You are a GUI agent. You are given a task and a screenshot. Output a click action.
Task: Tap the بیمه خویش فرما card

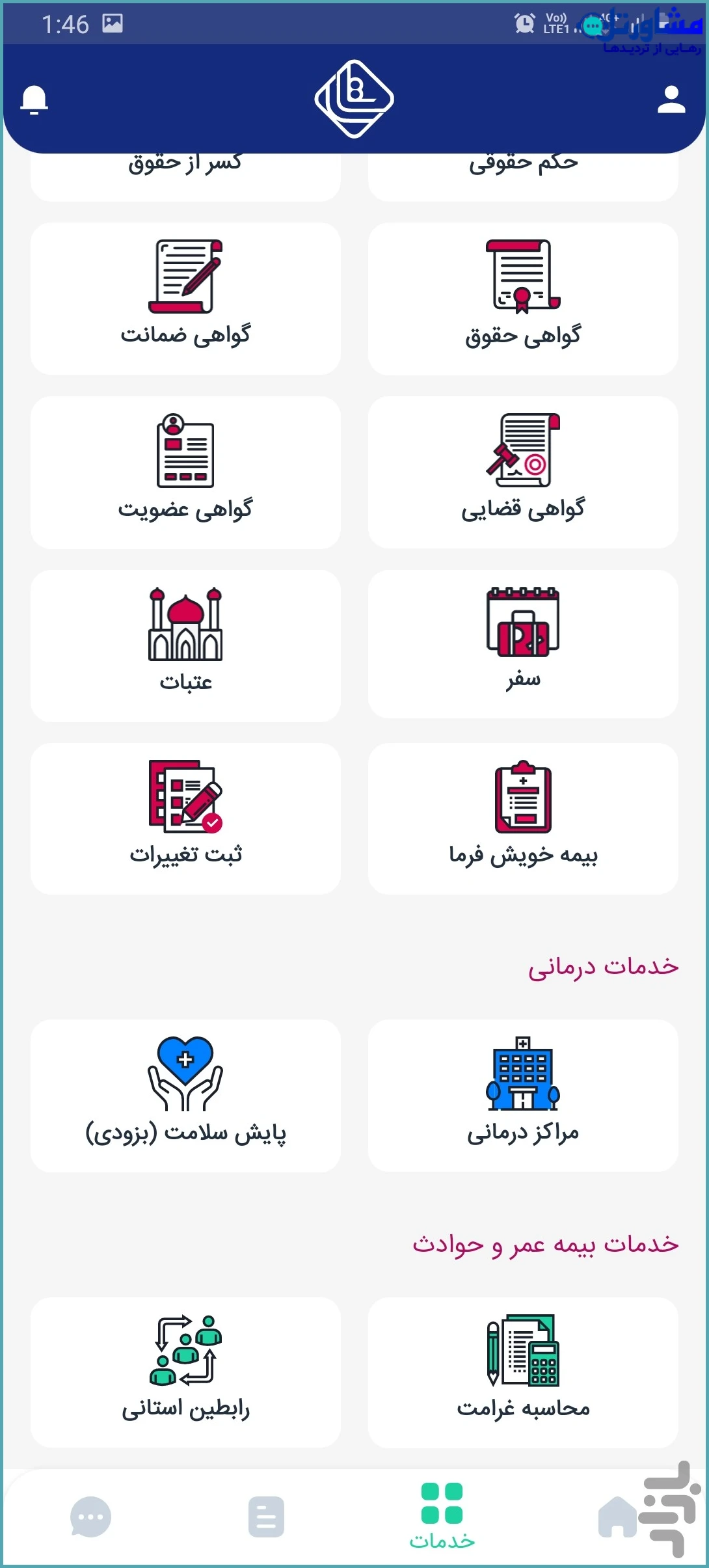coord(523,818)
